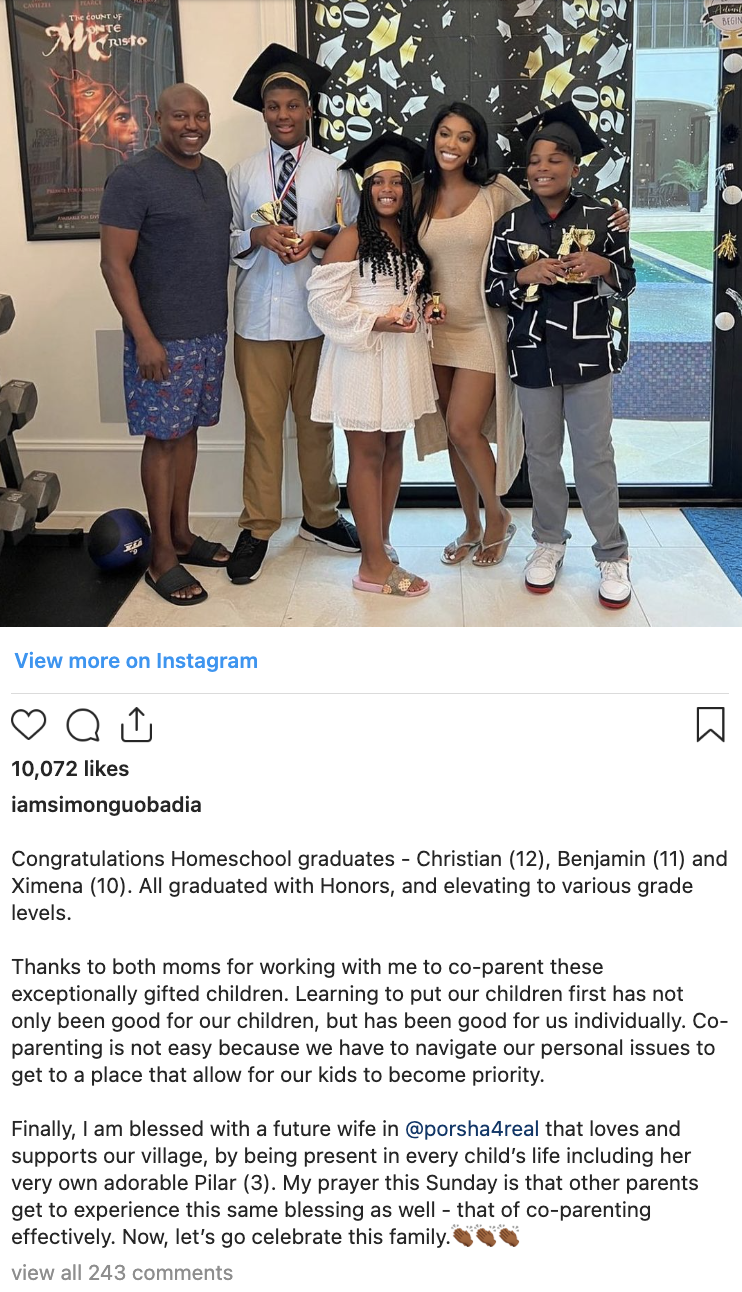Like the post with the heart icon

[29, 724]
